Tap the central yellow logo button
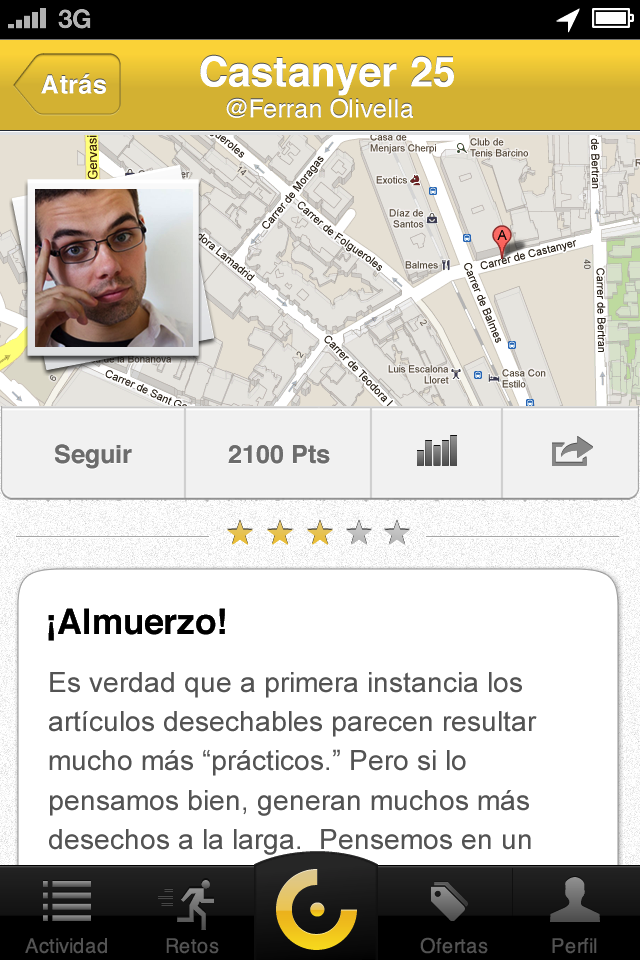 click(x=316, y=910)
